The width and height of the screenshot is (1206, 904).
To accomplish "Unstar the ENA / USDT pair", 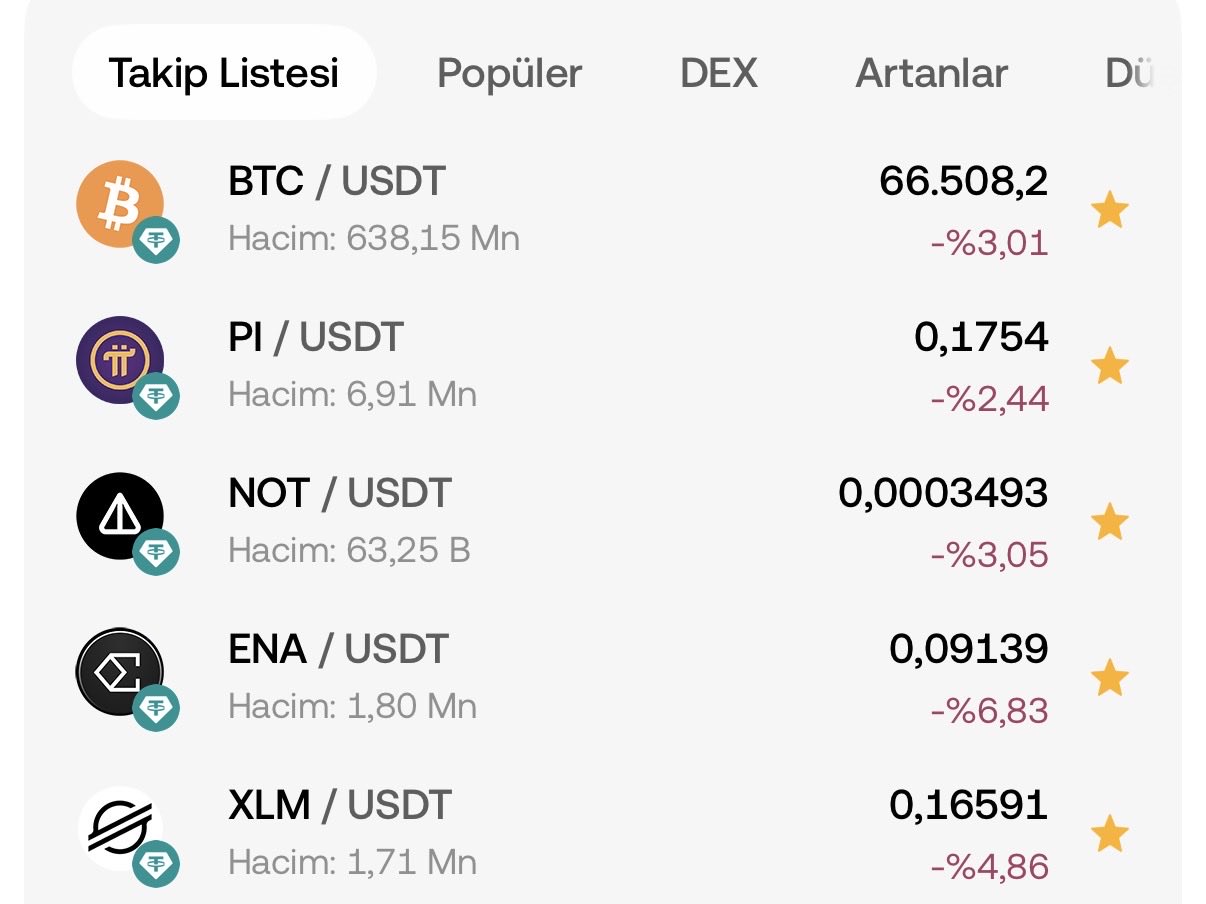I will tap(1109, 679).
